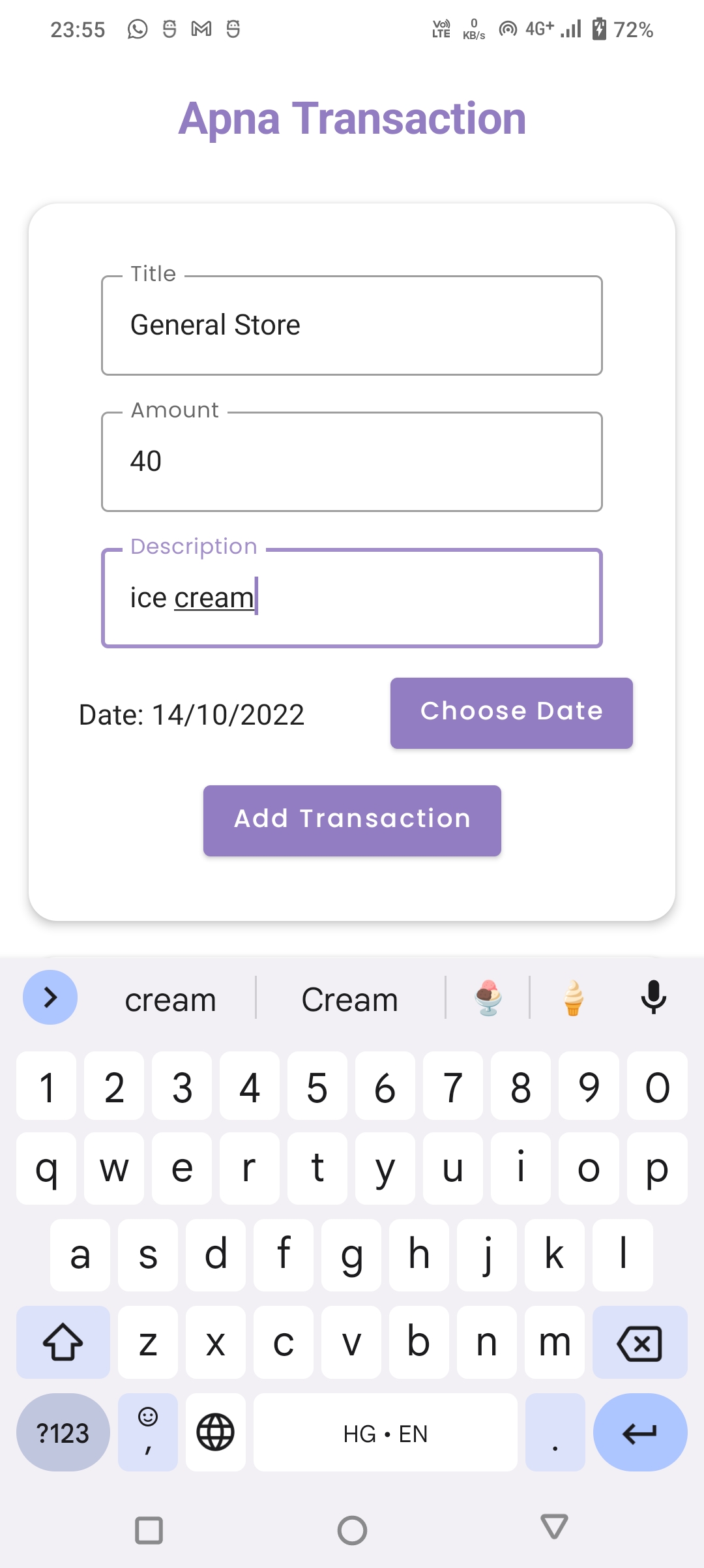Hide the keyboard with the down arrow

(x=554, y=1528)
